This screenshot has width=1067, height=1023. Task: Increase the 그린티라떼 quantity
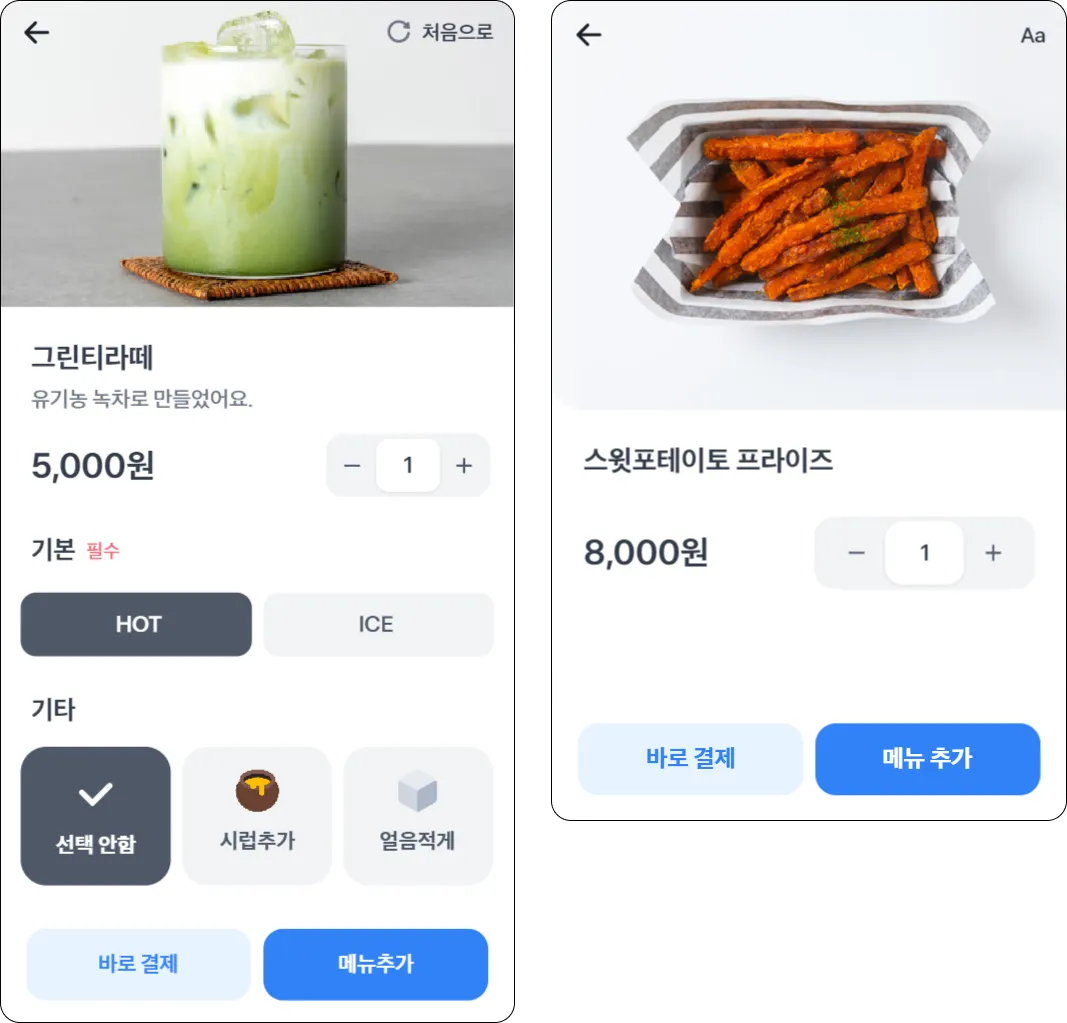464,466
